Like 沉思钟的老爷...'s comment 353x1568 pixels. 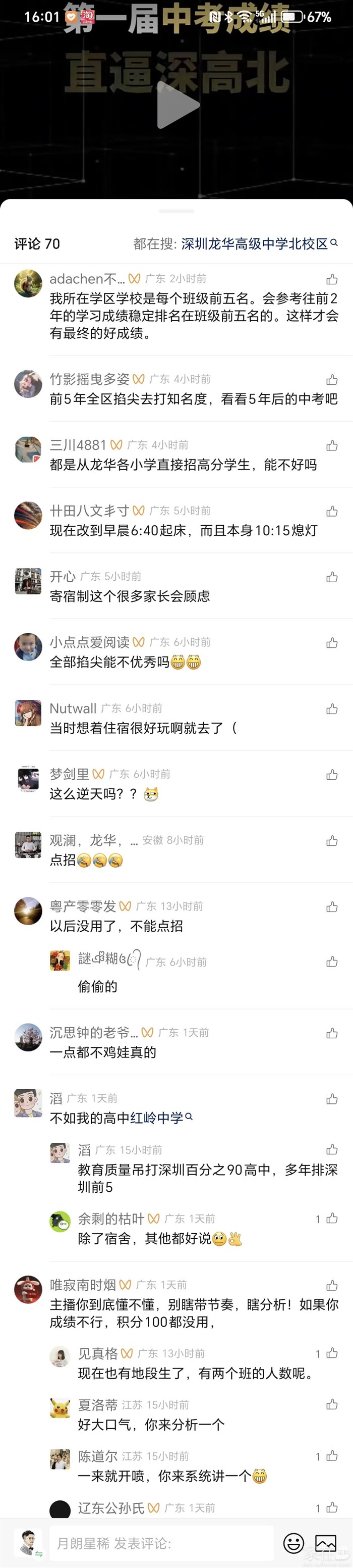(x=332, y=1033)
